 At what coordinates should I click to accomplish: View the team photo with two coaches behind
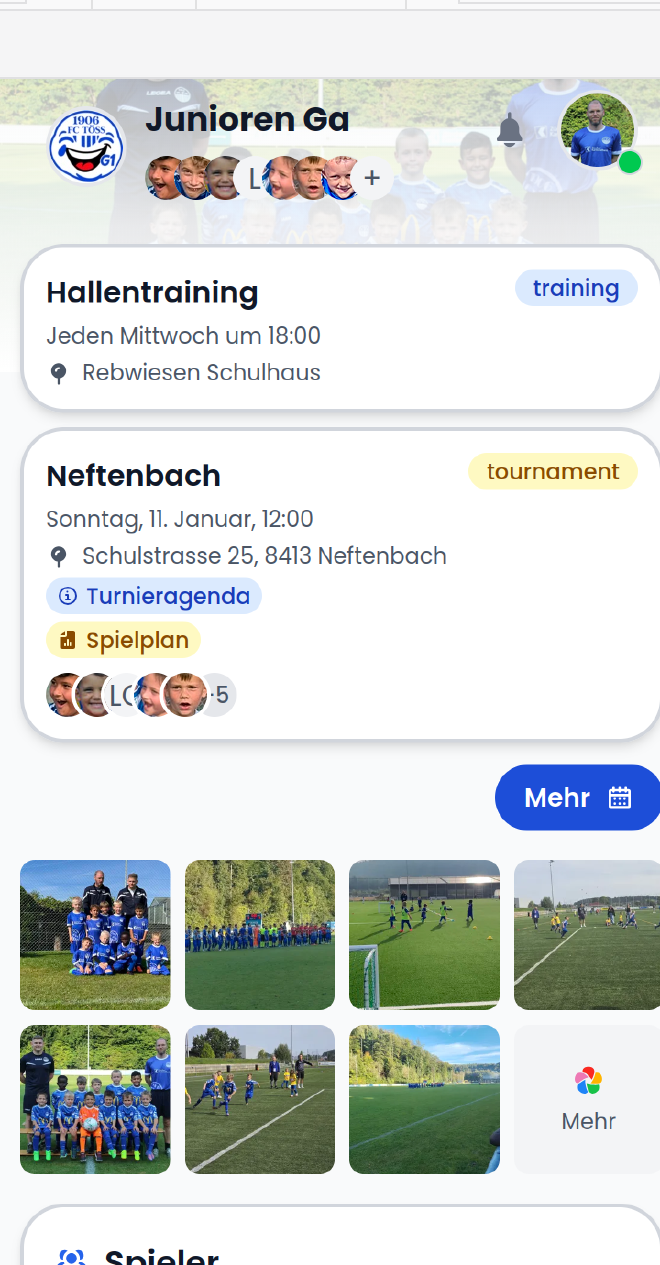(95, 934)
